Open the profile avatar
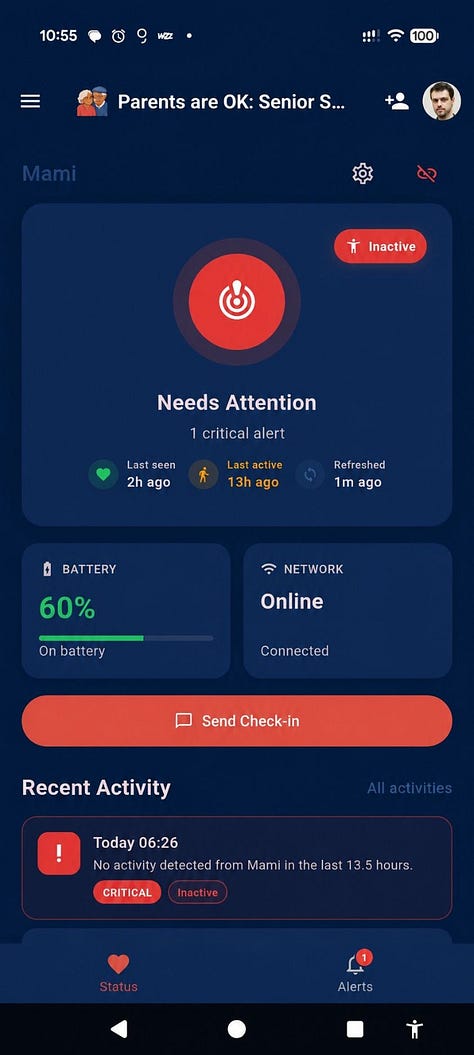Viewport: 474px width, 1055px height. pos(442,102)
